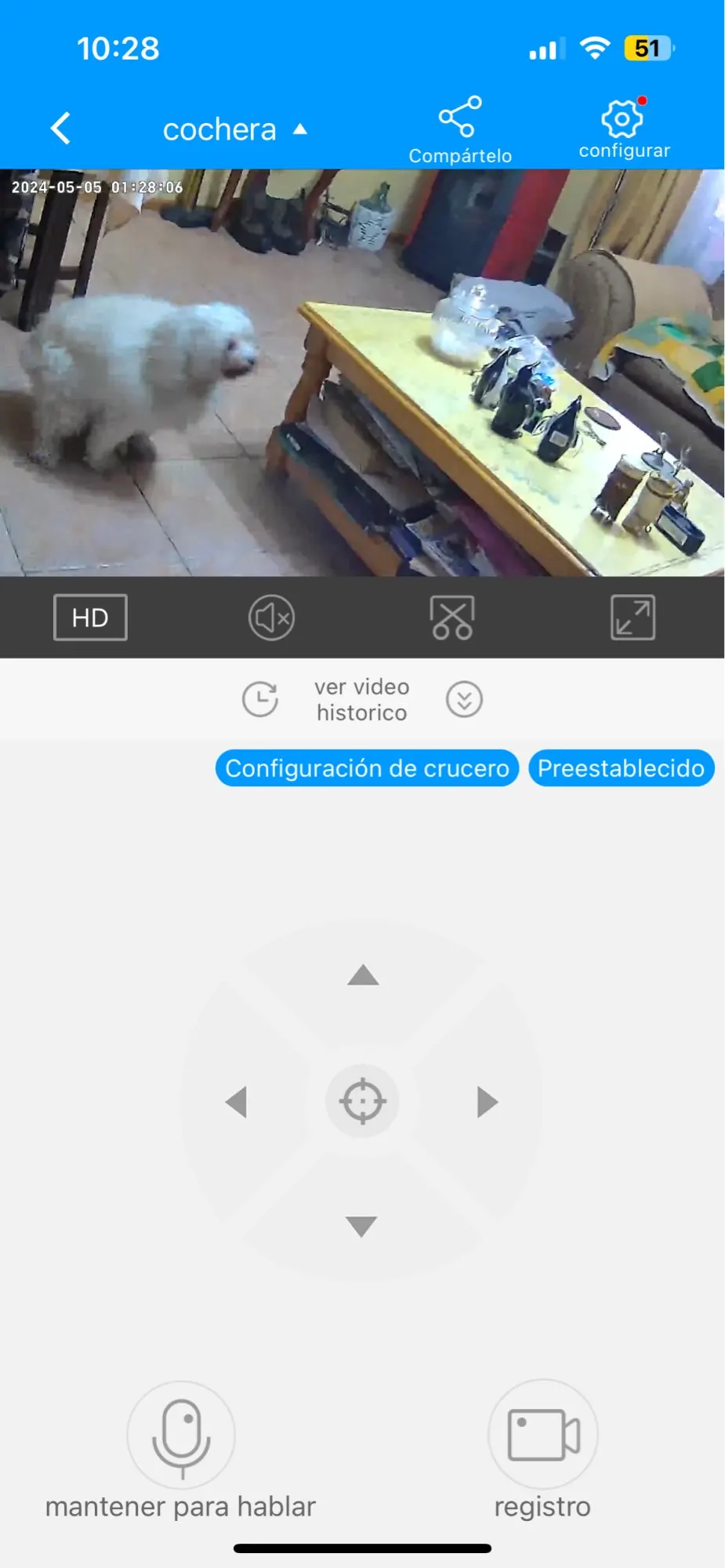The height and width of the screenshot is (1568, 725).
Task: Tilt camera up with up arrow
Action: coord(363,975)
